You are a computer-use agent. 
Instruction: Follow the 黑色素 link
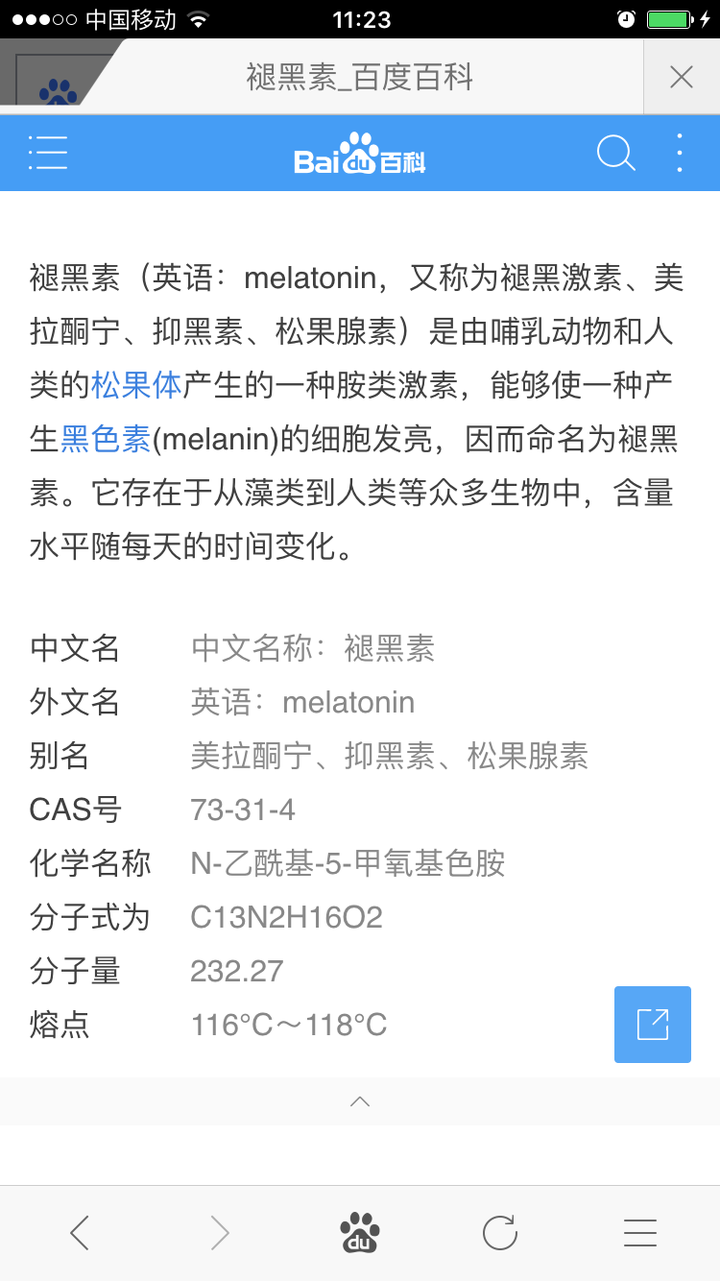point(105,439)
